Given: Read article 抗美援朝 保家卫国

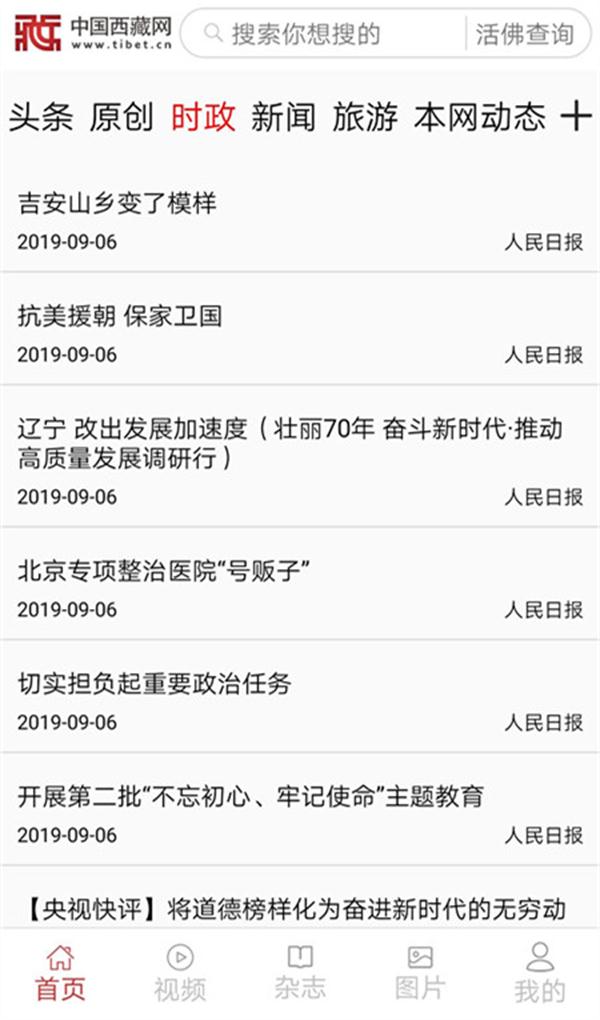Looking at the screenshot, I should (120, 317).
